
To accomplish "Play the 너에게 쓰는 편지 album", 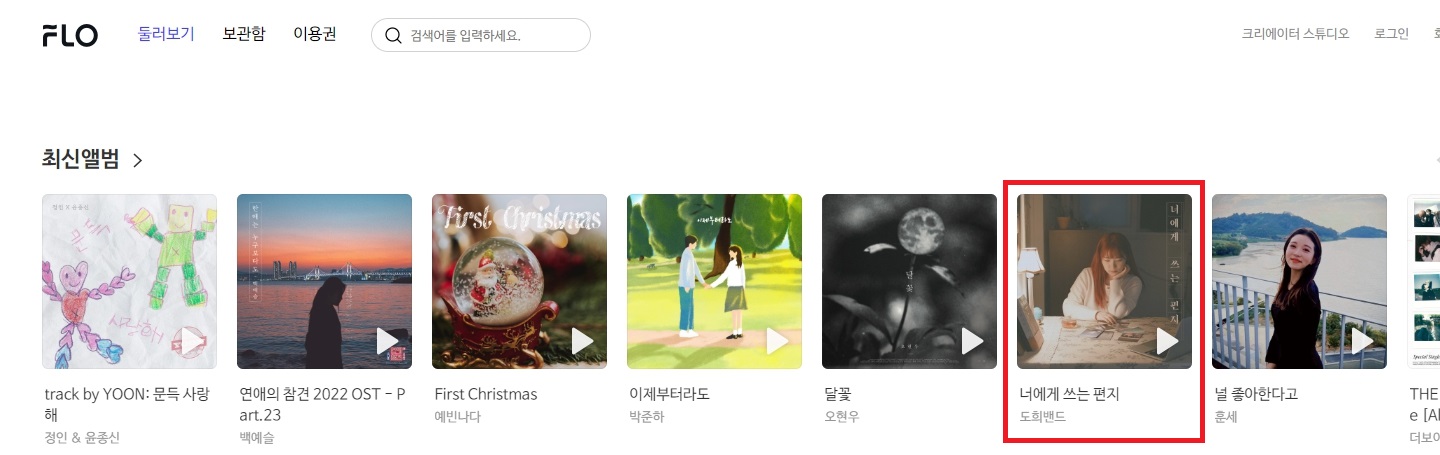I will (x=1168, y=342).
